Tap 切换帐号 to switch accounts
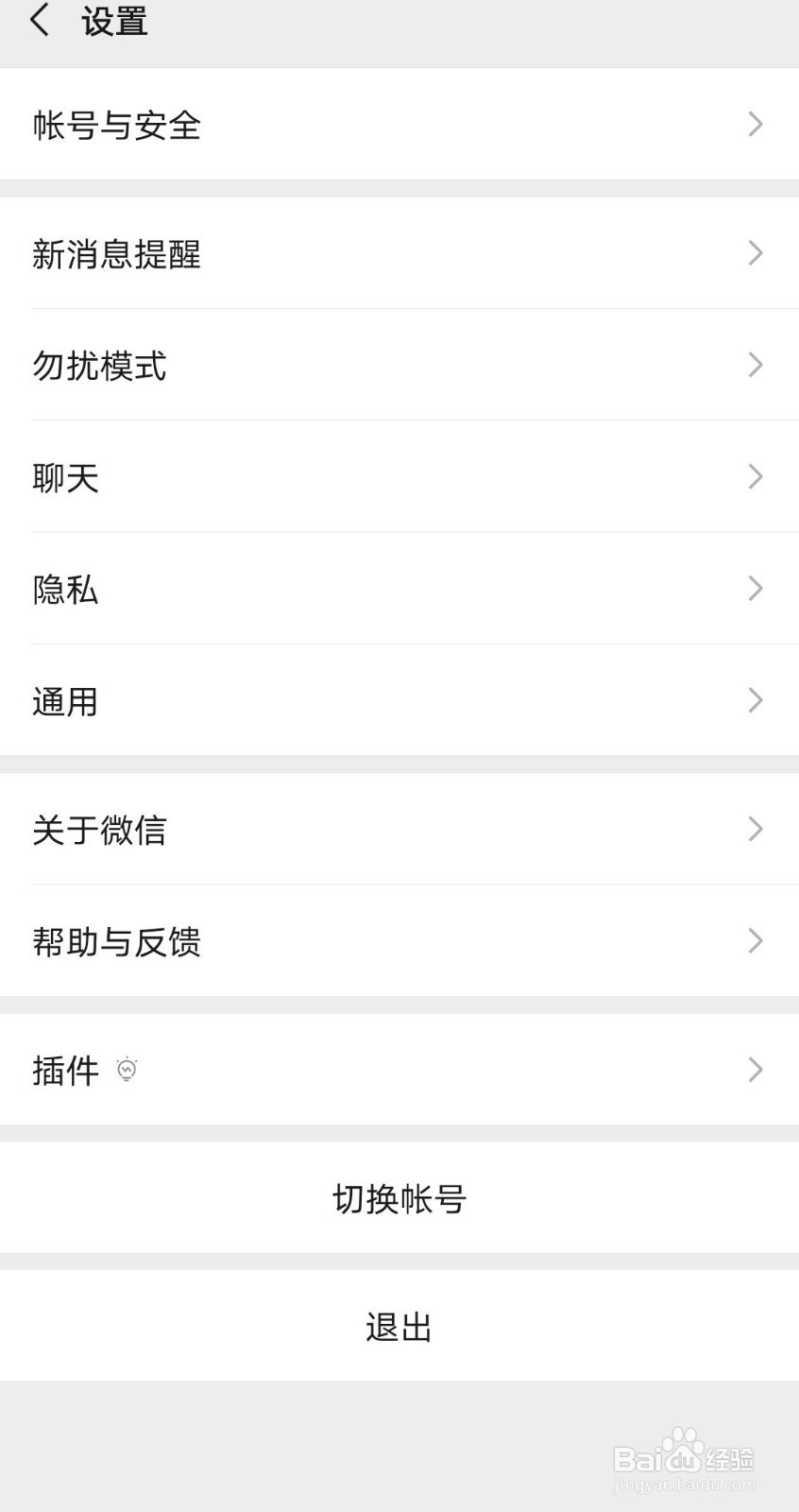This screenshot has height=1512, width=799. pyautogui.click(x=399, y=1196)
